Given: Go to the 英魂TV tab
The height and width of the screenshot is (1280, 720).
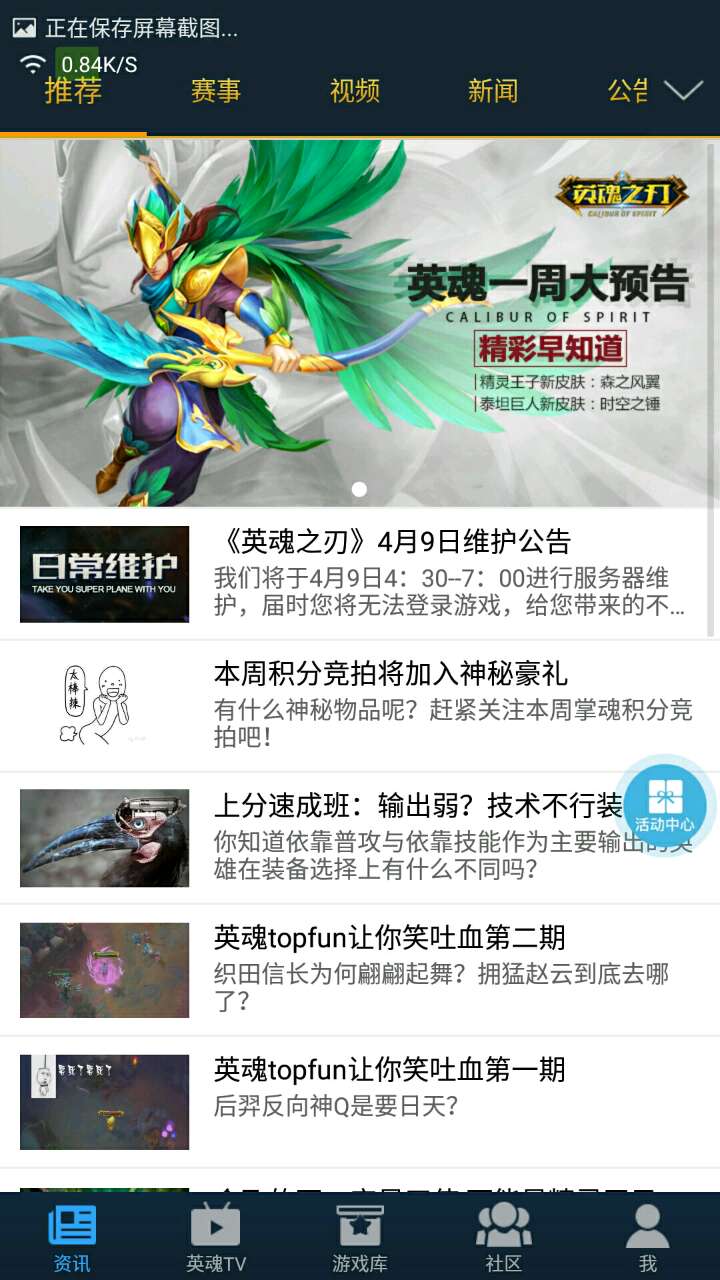Looking at the screenshot, I should (x=216, y=1237).
